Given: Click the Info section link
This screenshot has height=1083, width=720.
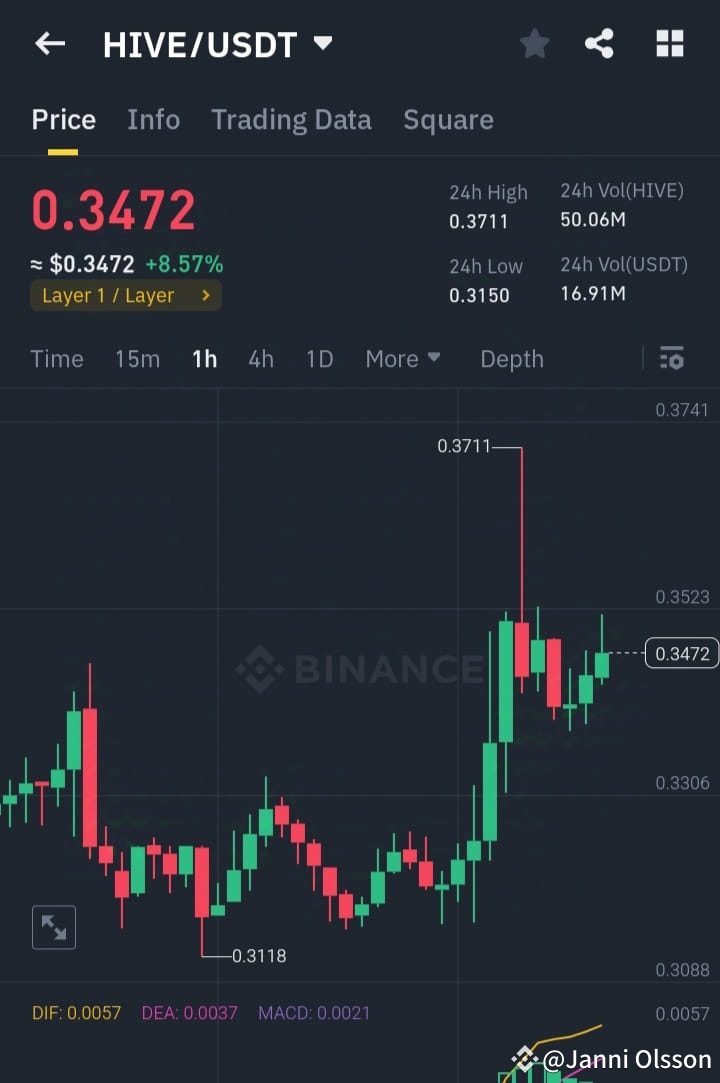Looking at the screenshot, I should tap(153, 119).
